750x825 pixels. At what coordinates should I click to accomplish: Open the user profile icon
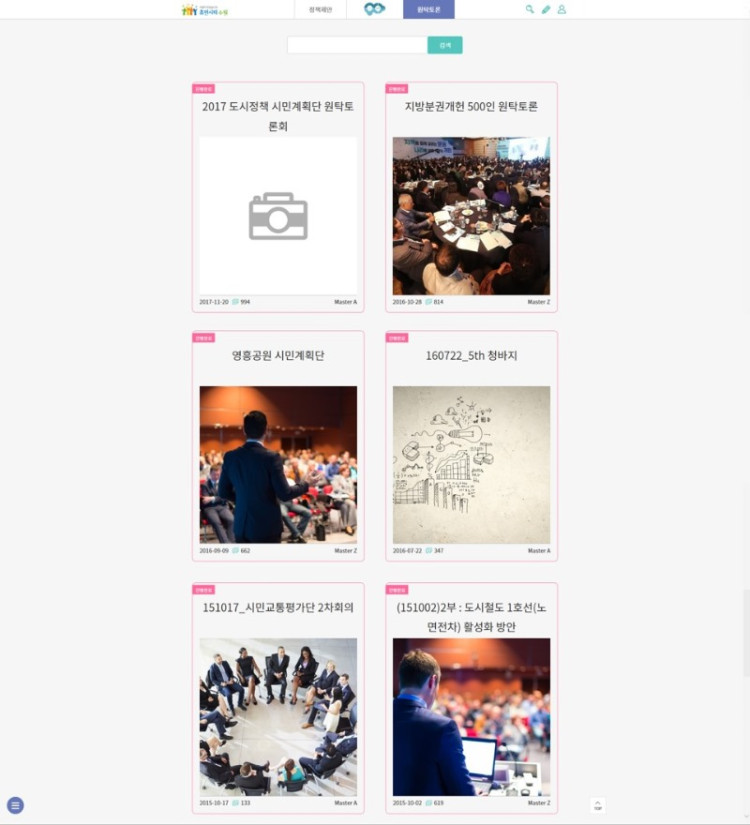coord(561,9)
